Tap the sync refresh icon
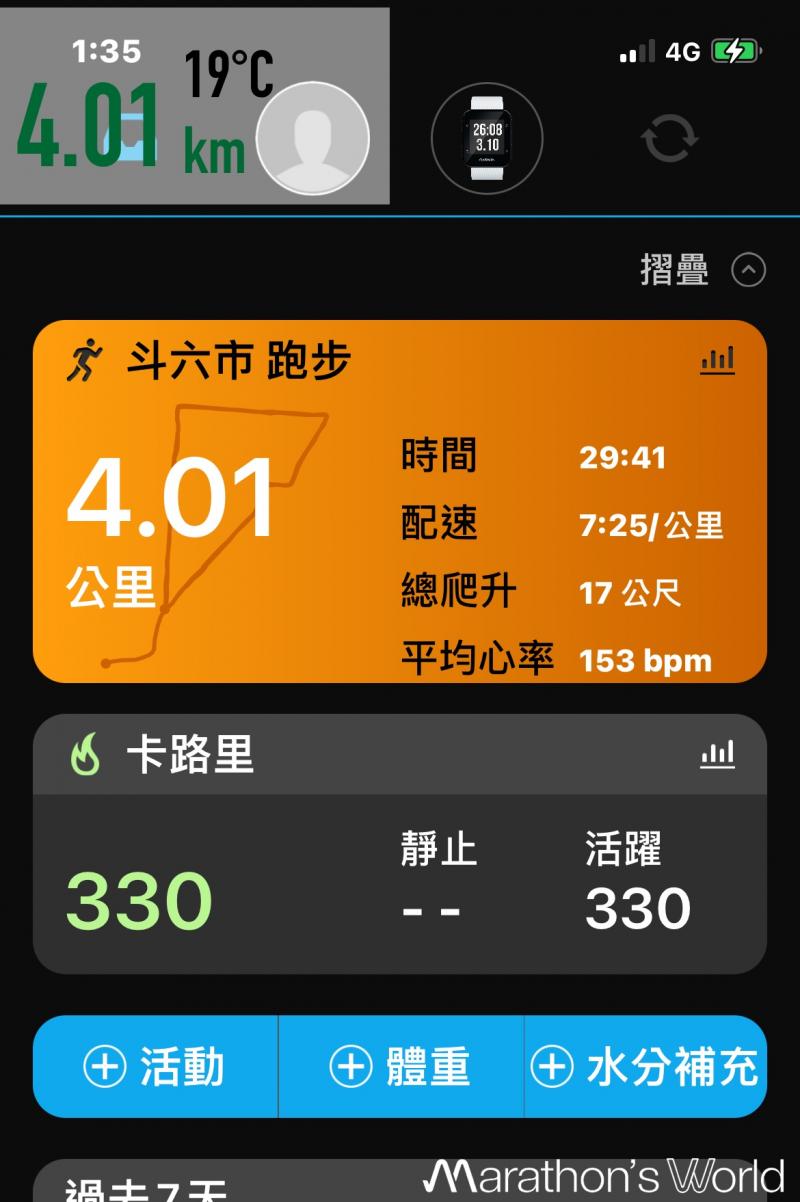800x1202 pixels. (x=669, y=138)
